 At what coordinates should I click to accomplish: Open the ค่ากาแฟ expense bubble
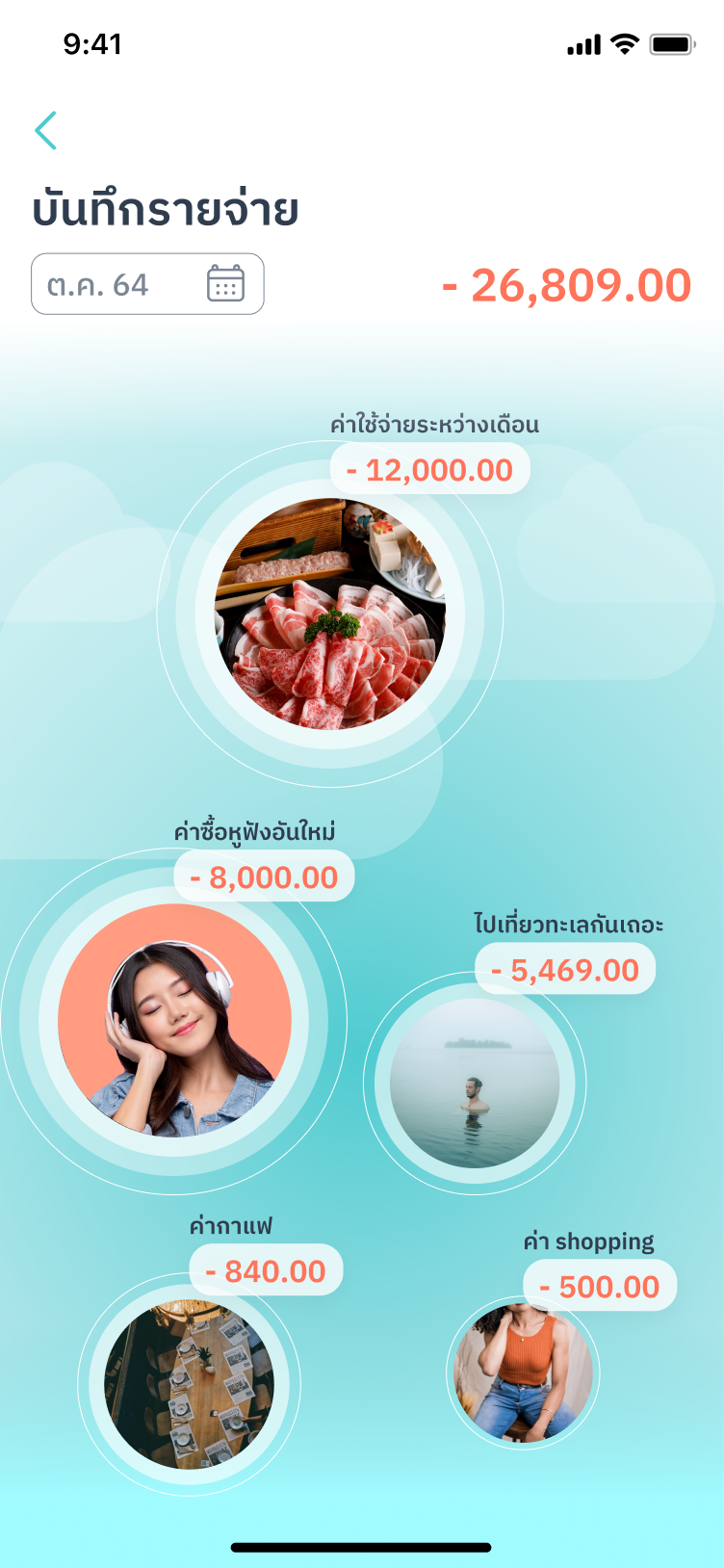pos(189,1384)
